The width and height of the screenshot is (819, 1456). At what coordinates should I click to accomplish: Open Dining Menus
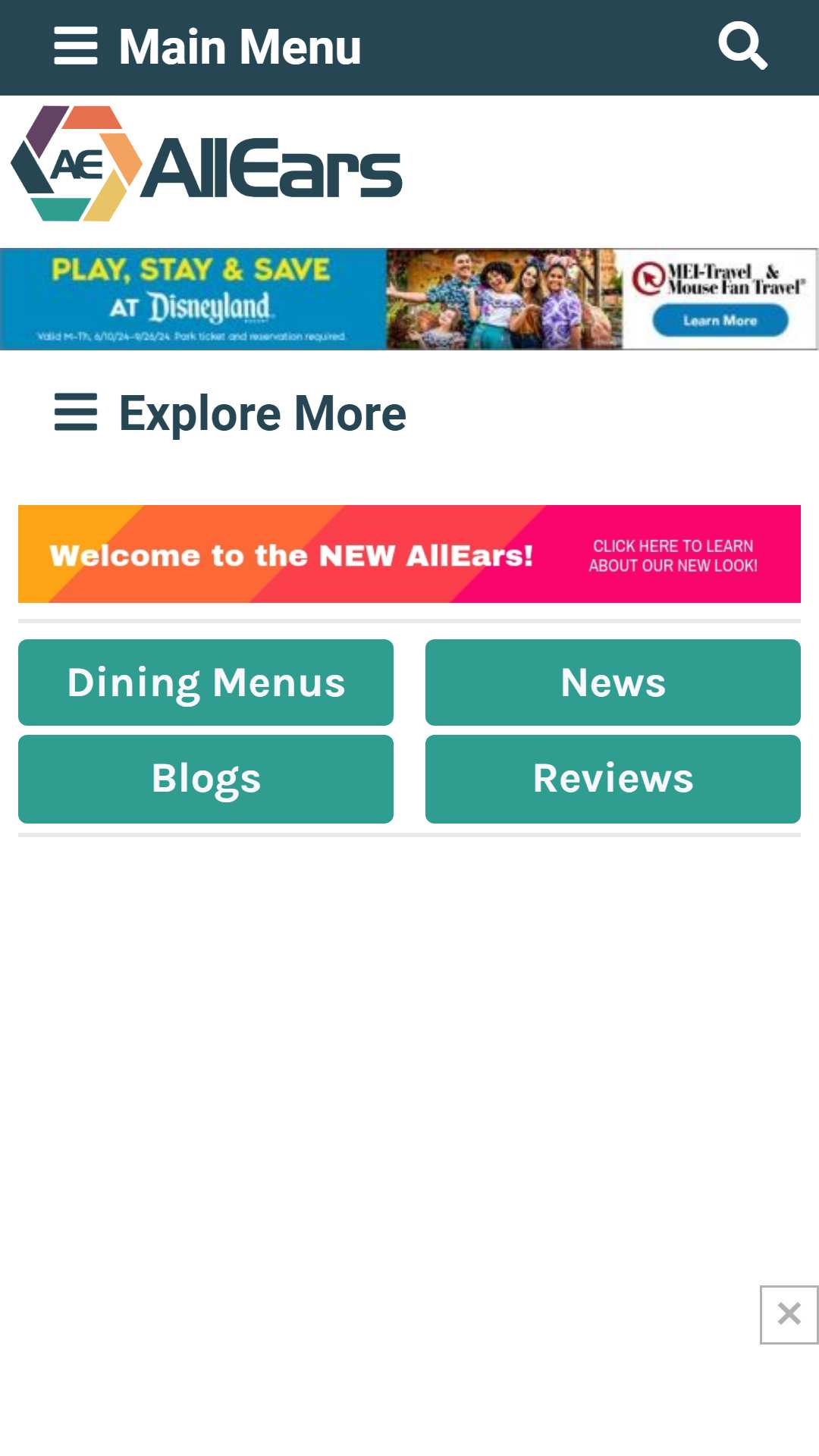[206, 682]
